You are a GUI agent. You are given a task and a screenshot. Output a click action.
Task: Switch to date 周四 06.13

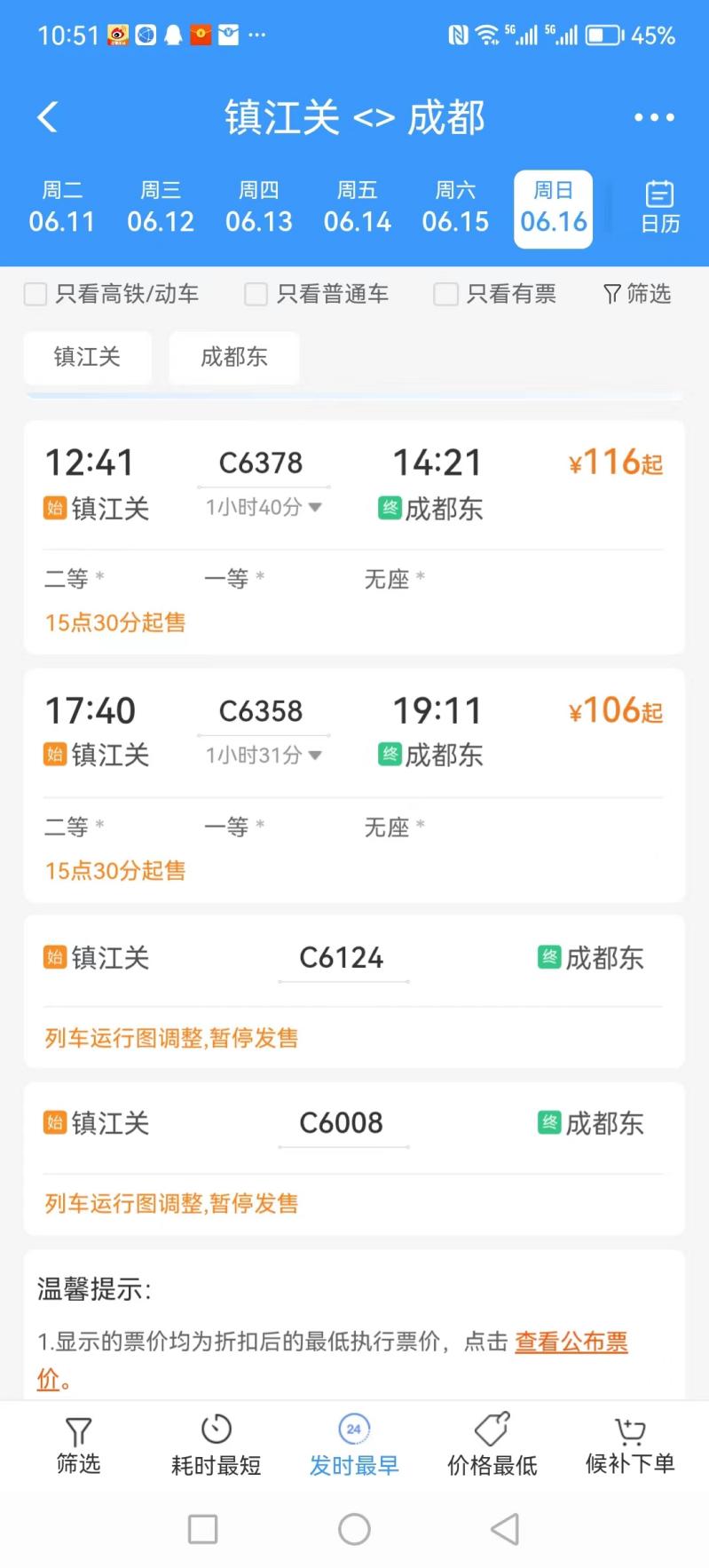click(x=258, y=207)
